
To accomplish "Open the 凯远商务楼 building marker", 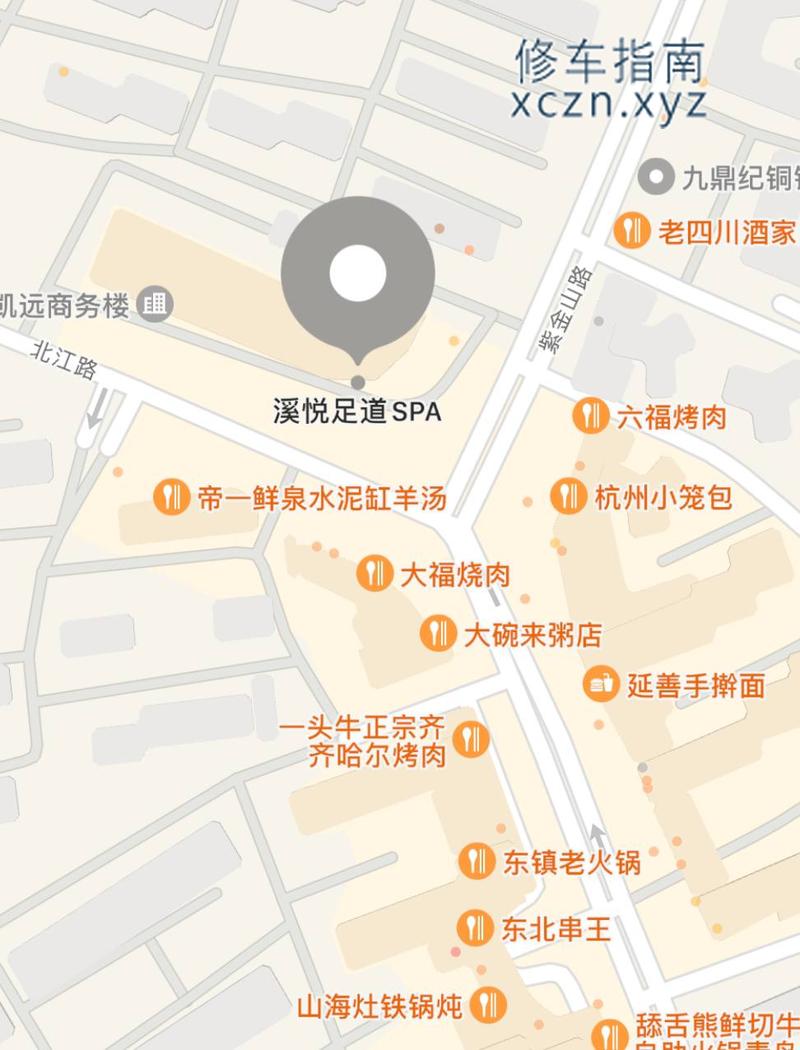I will [x=155, y=304].
